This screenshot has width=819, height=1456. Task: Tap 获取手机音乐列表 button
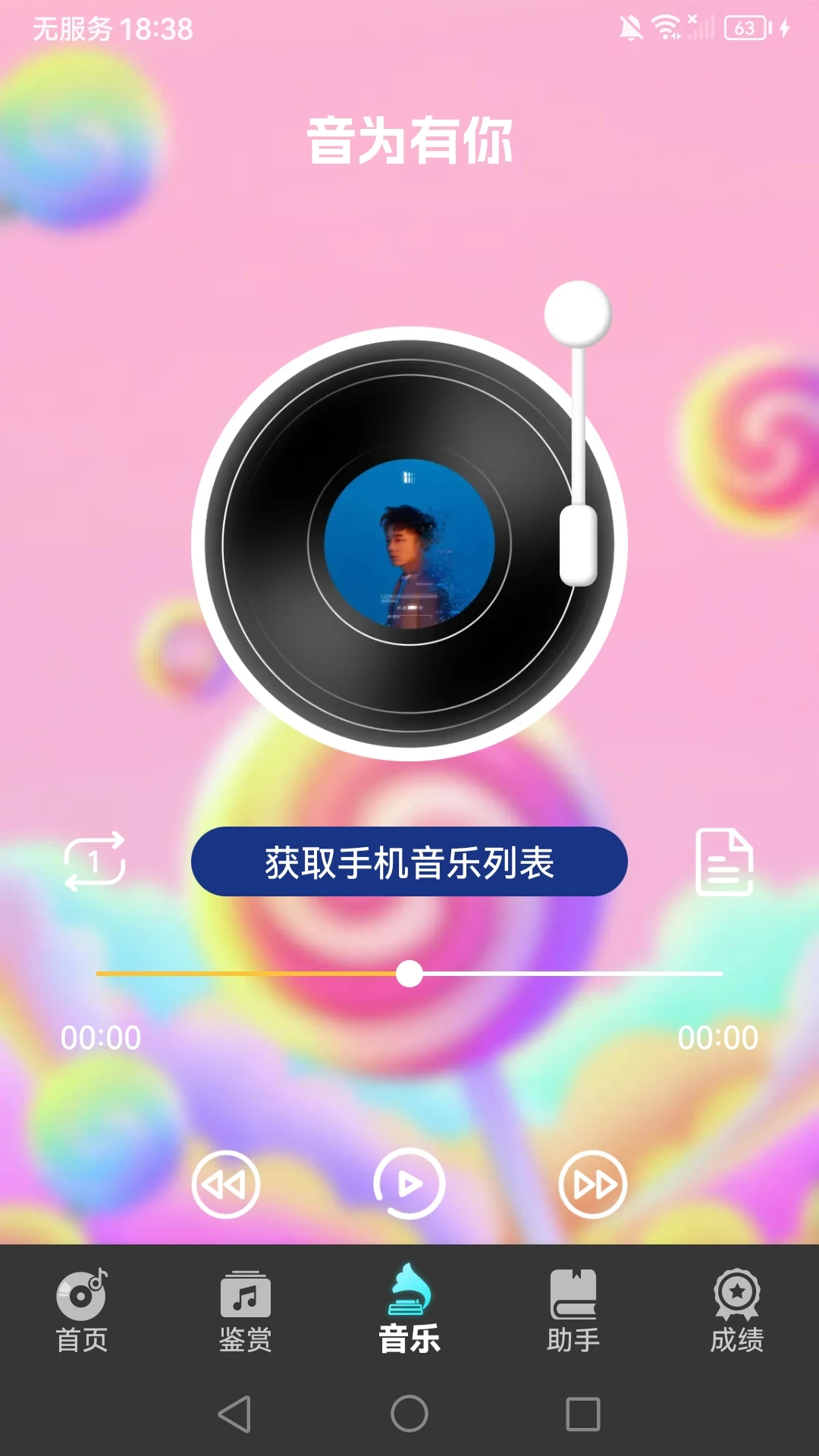tap(409, 861)
